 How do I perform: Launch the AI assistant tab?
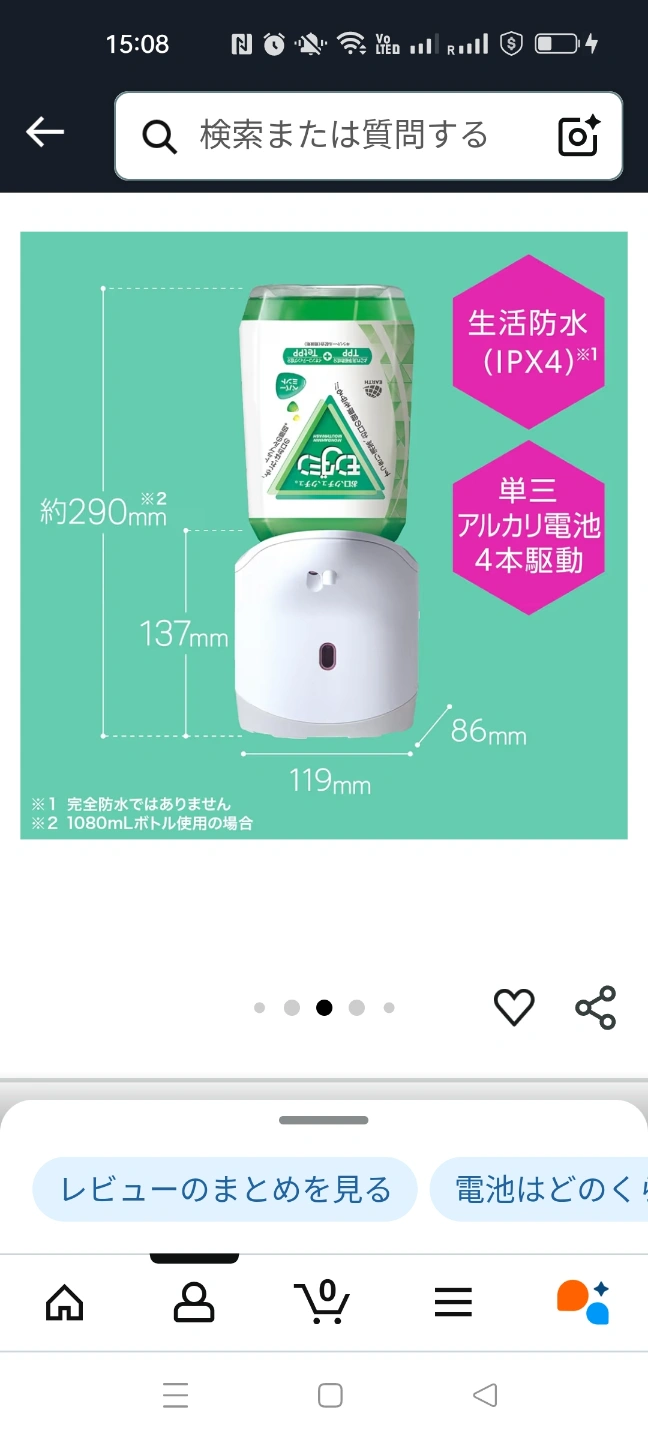(583, 1302)
